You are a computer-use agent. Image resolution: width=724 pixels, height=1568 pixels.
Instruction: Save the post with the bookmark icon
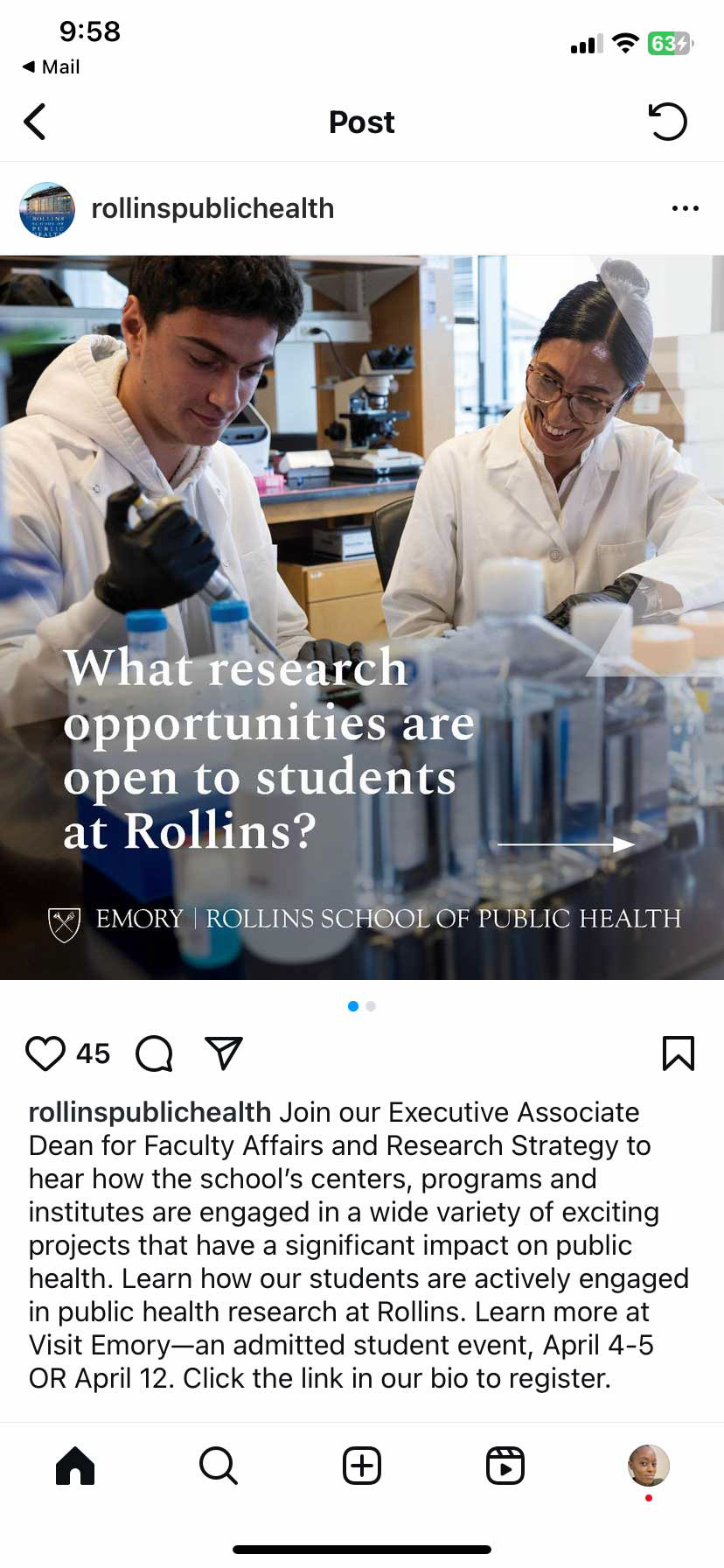pos(679,1053)
